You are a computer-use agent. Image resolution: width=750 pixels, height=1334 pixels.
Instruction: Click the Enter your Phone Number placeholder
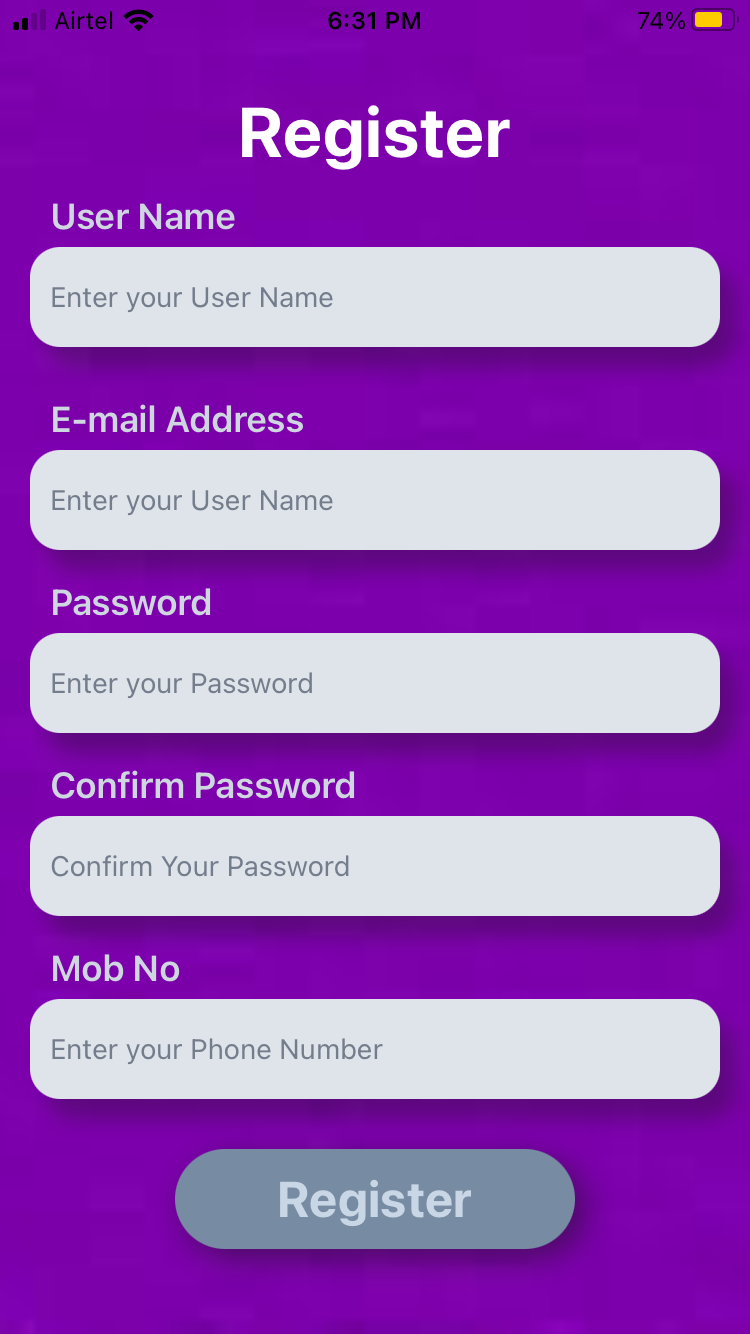point(216,1049)
